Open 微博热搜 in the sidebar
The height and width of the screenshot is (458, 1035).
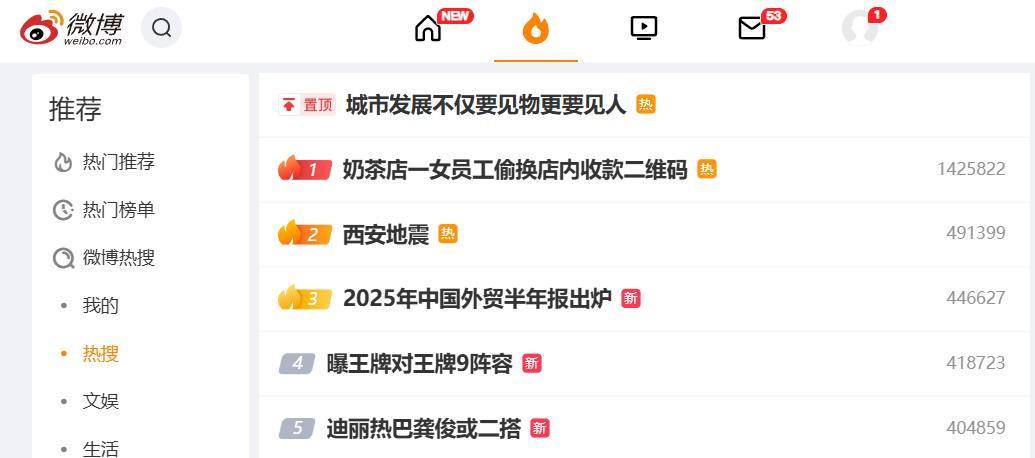tap(118, 258)
